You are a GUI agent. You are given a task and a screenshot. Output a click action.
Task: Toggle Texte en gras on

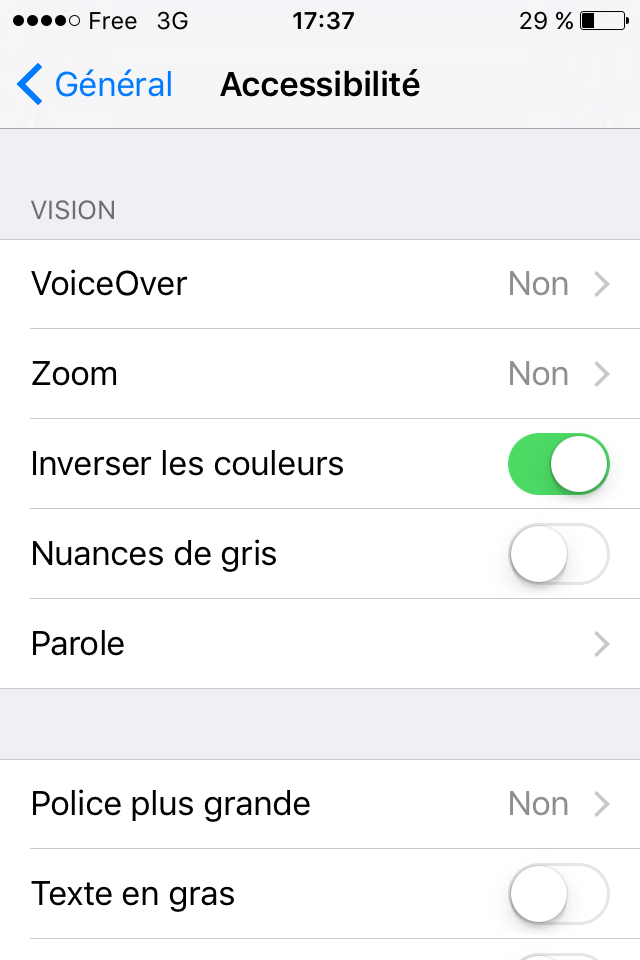tap(558, 894)
